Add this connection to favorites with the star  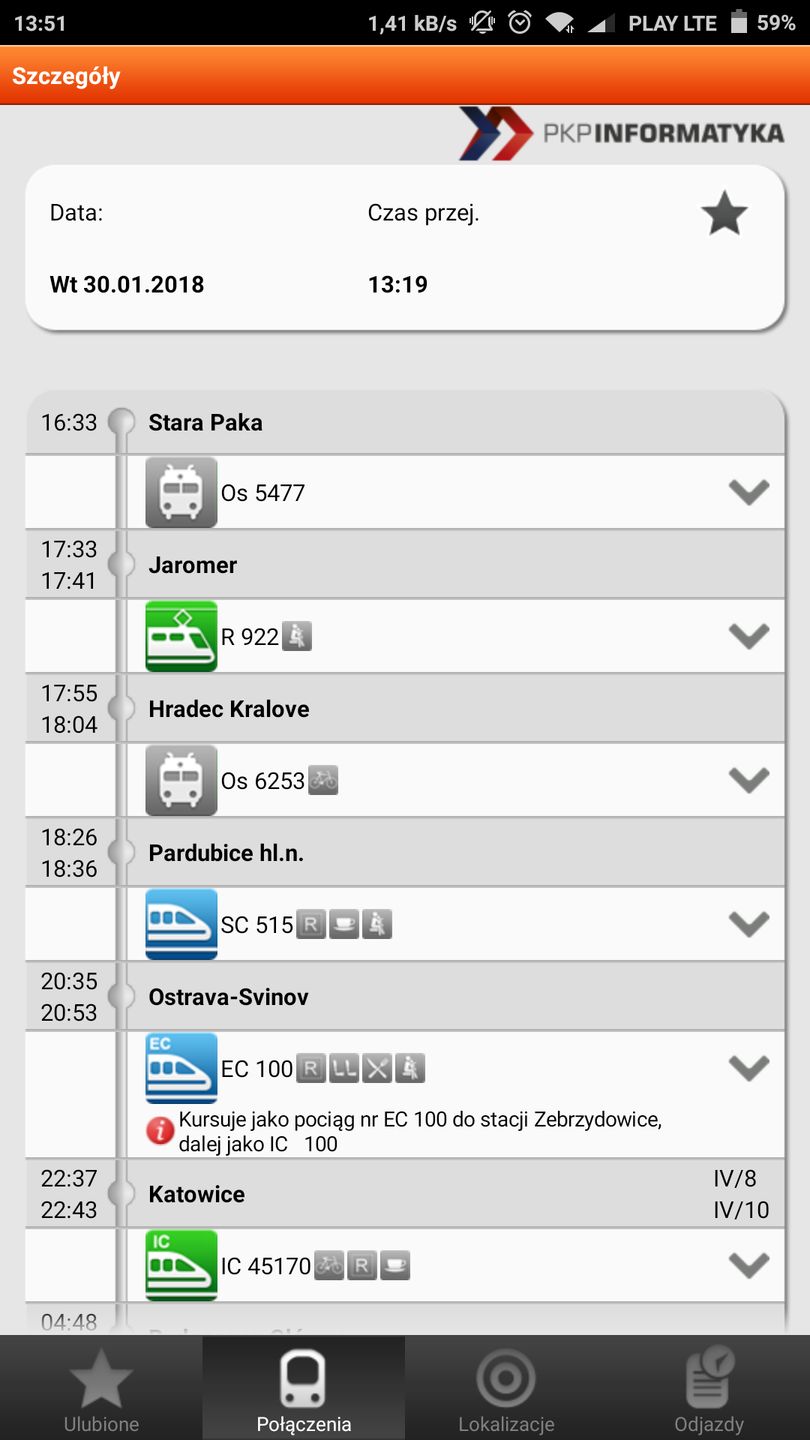coord(724,214)
